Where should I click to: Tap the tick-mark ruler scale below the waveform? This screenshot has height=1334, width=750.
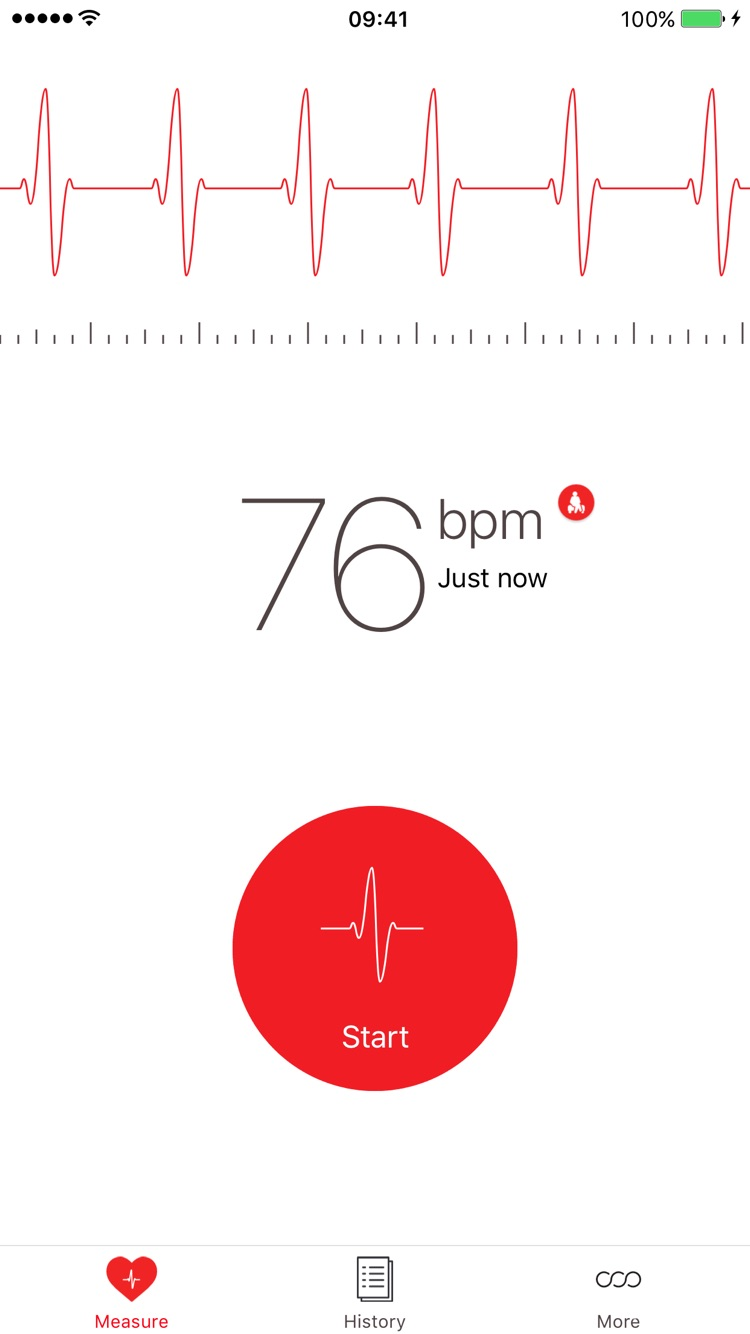[x=375, y=335]
